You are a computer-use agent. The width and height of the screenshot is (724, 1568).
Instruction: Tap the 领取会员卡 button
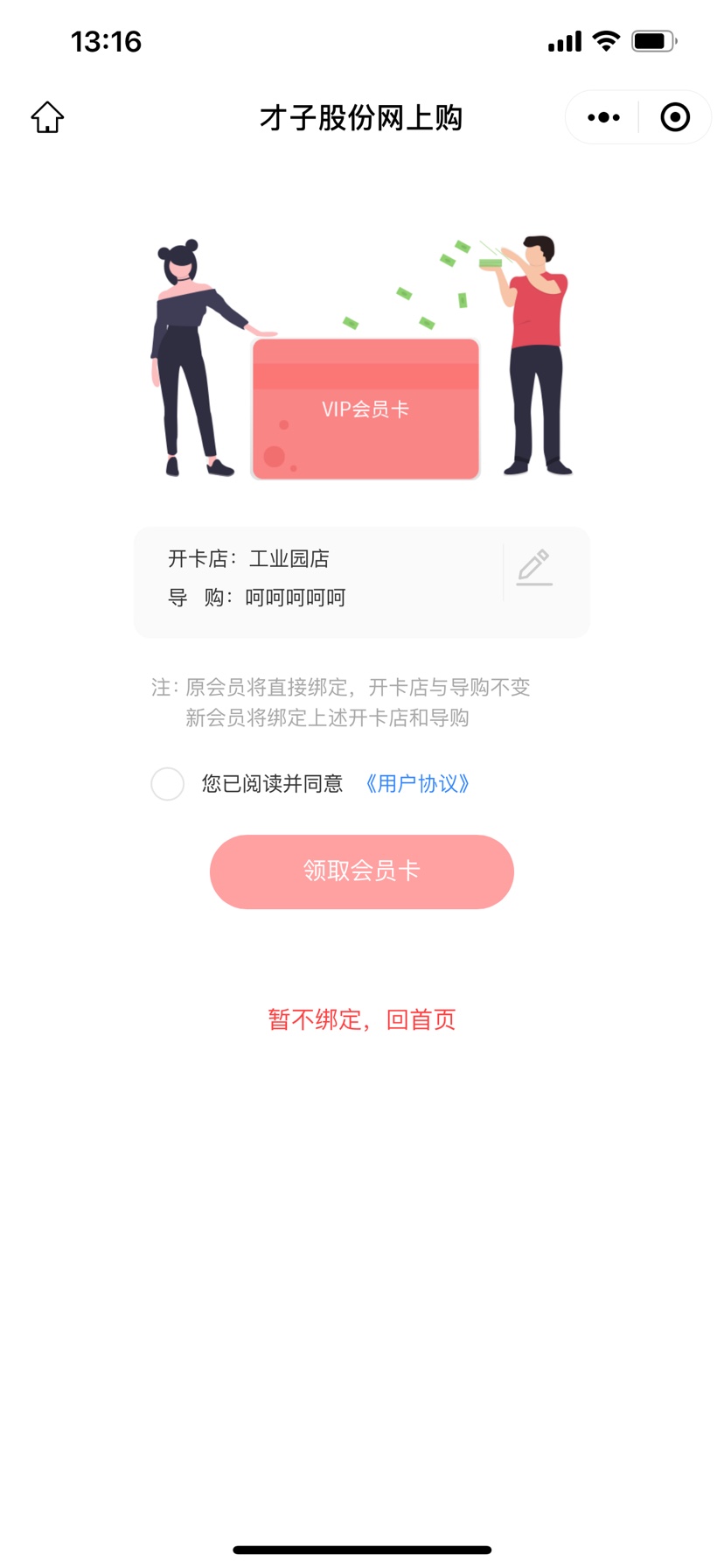click(362, 871)
